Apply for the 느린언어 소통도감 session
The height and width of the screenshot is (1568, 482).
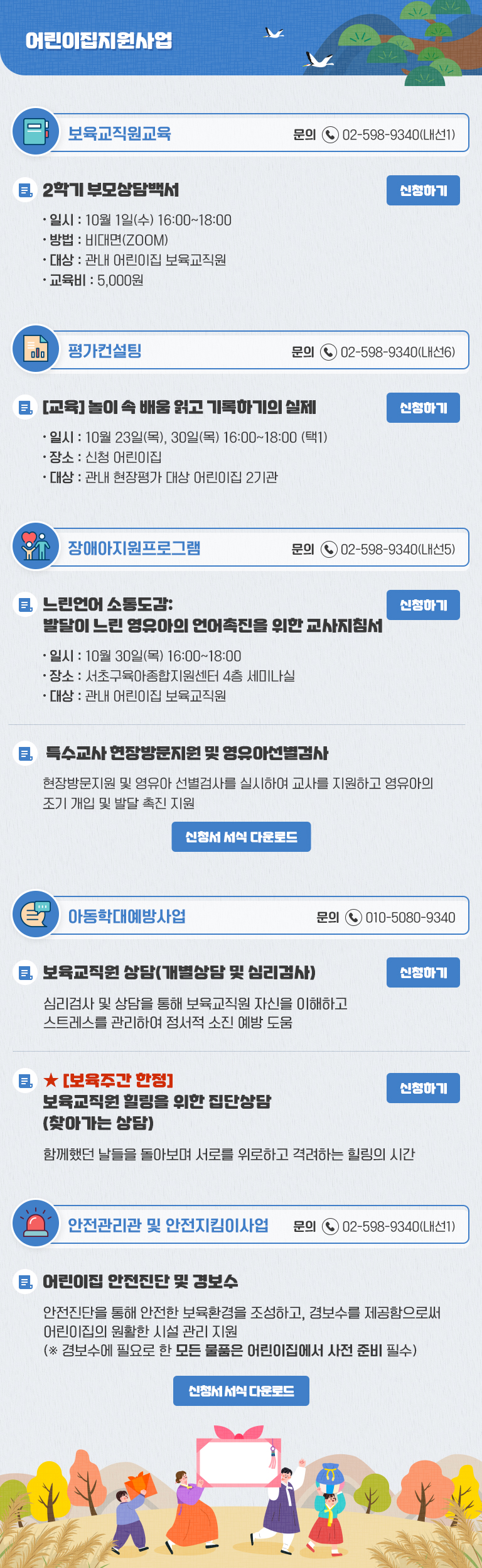(x=423, y=605)
